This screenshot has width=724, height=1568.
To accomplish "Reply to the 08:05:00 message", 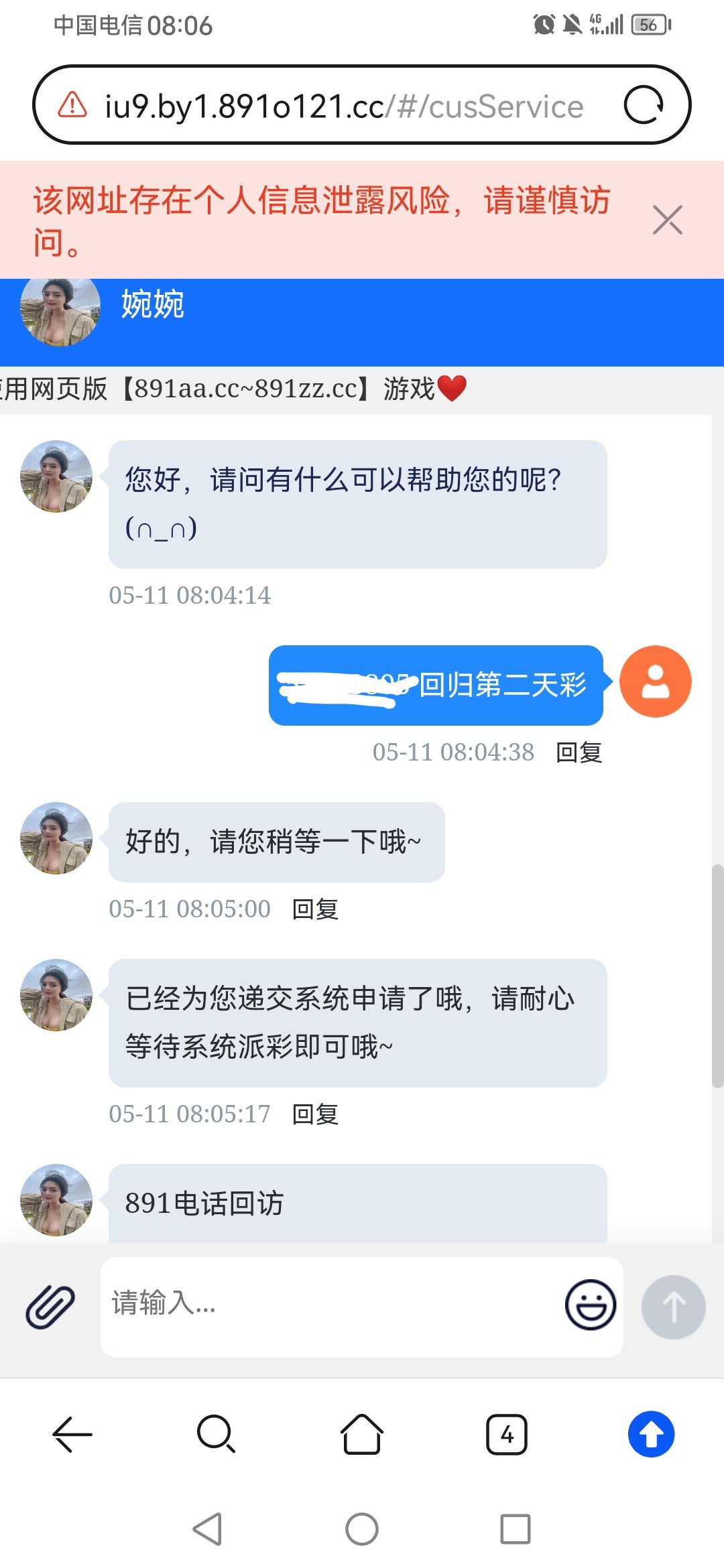I will point(315,909).
